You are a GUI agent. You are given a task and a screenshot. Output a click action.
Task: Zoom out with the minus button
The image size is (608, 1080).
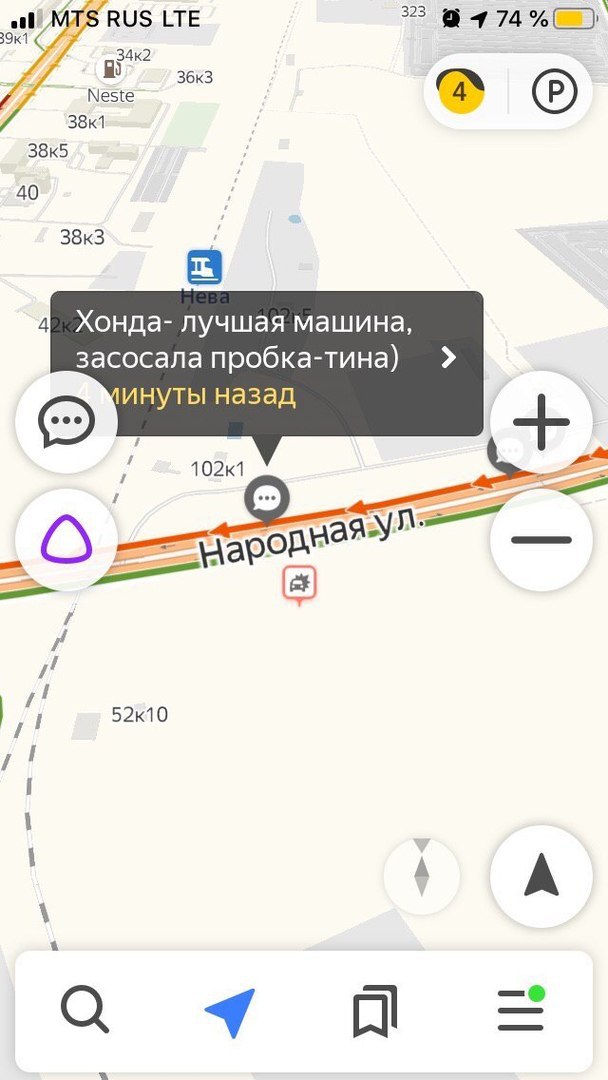click(x=541, y=540)
